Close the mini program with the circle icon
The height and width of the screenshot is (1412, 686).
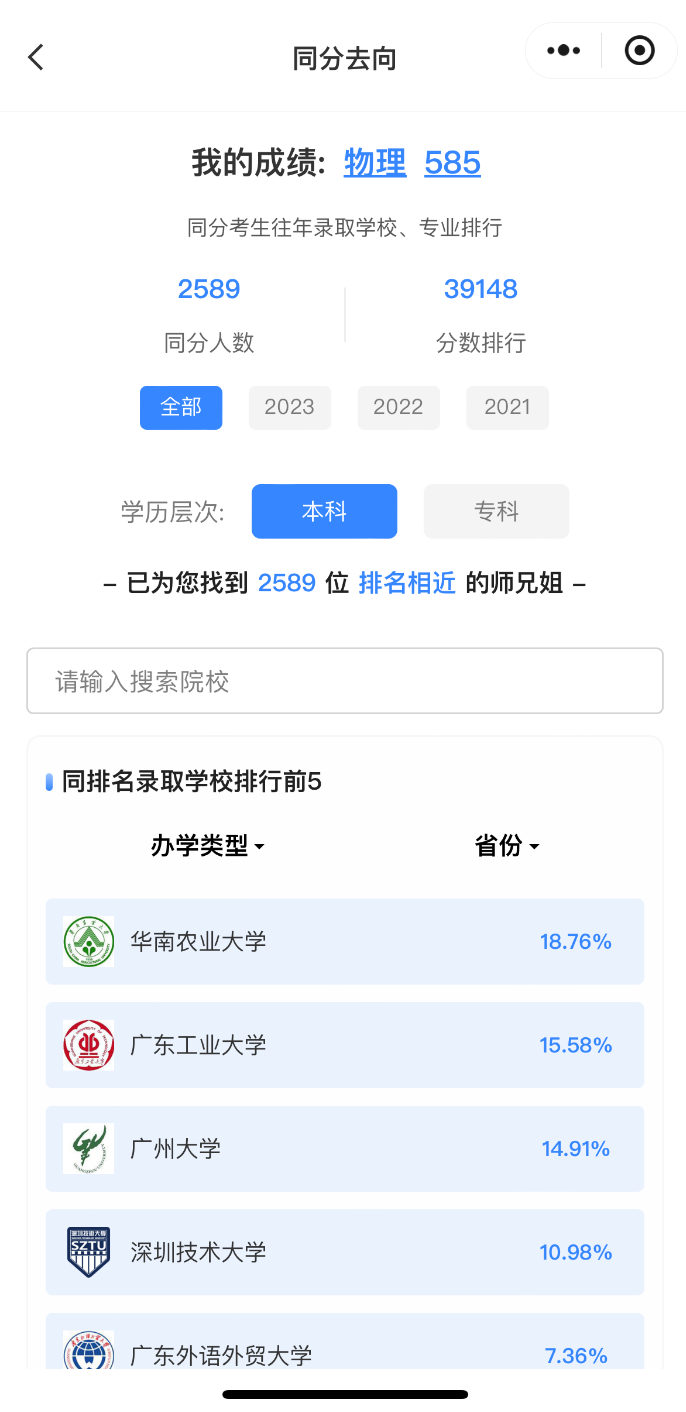(639, 50)
